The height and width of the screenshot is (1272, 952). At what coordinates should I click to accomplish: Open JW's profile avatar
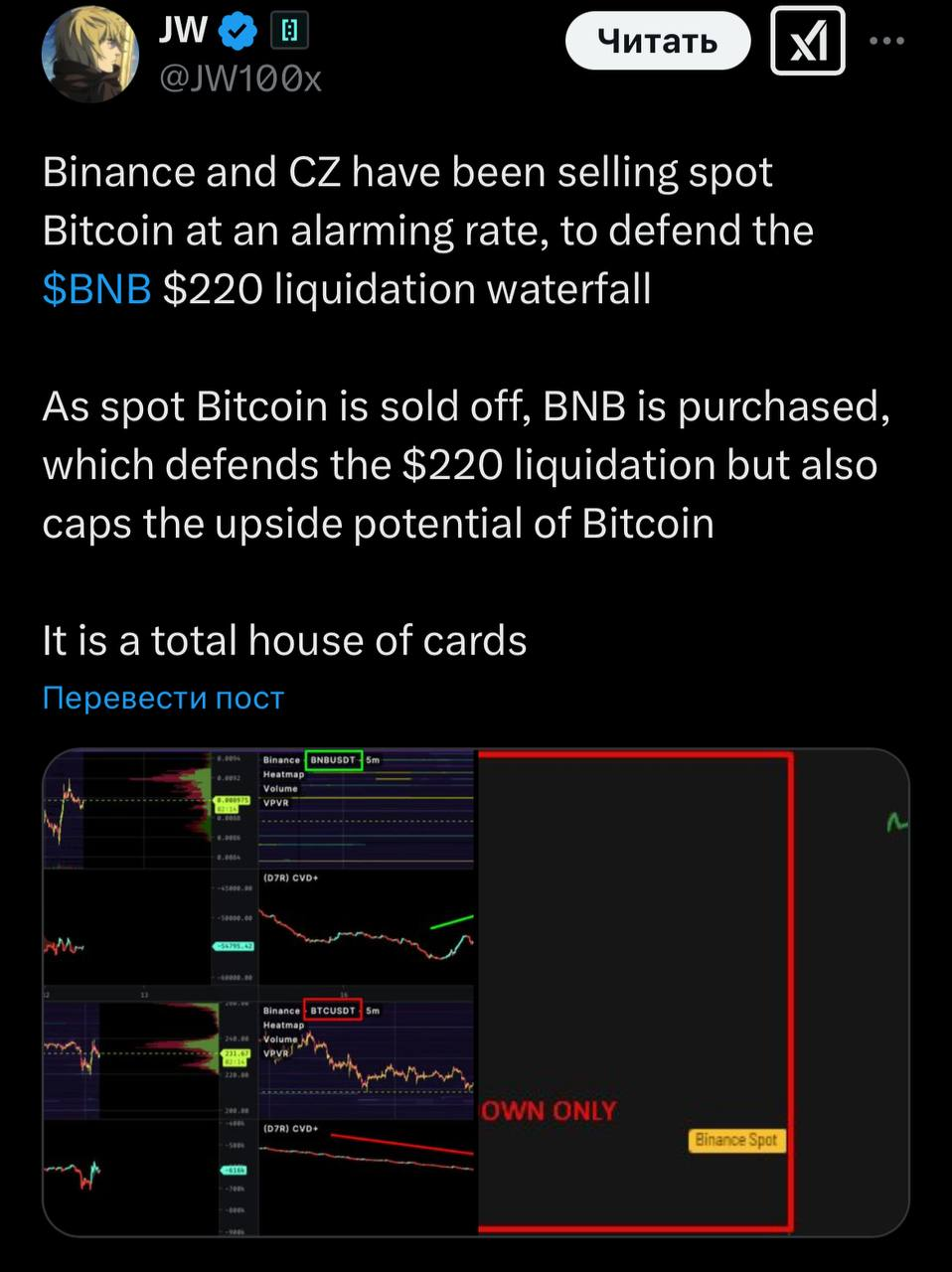pos(89,55)
